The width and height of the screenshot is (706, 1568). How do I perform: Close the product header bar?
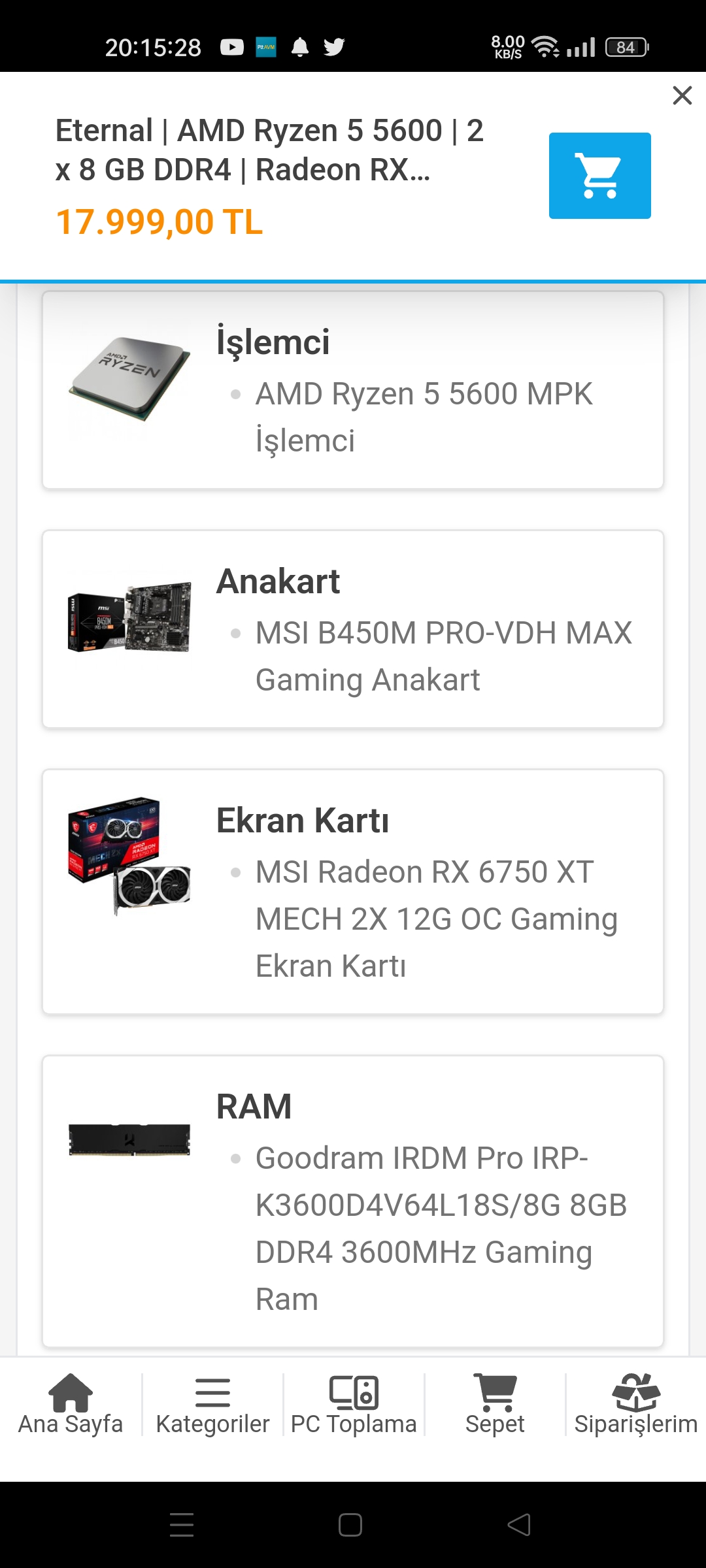click(682, 95)
